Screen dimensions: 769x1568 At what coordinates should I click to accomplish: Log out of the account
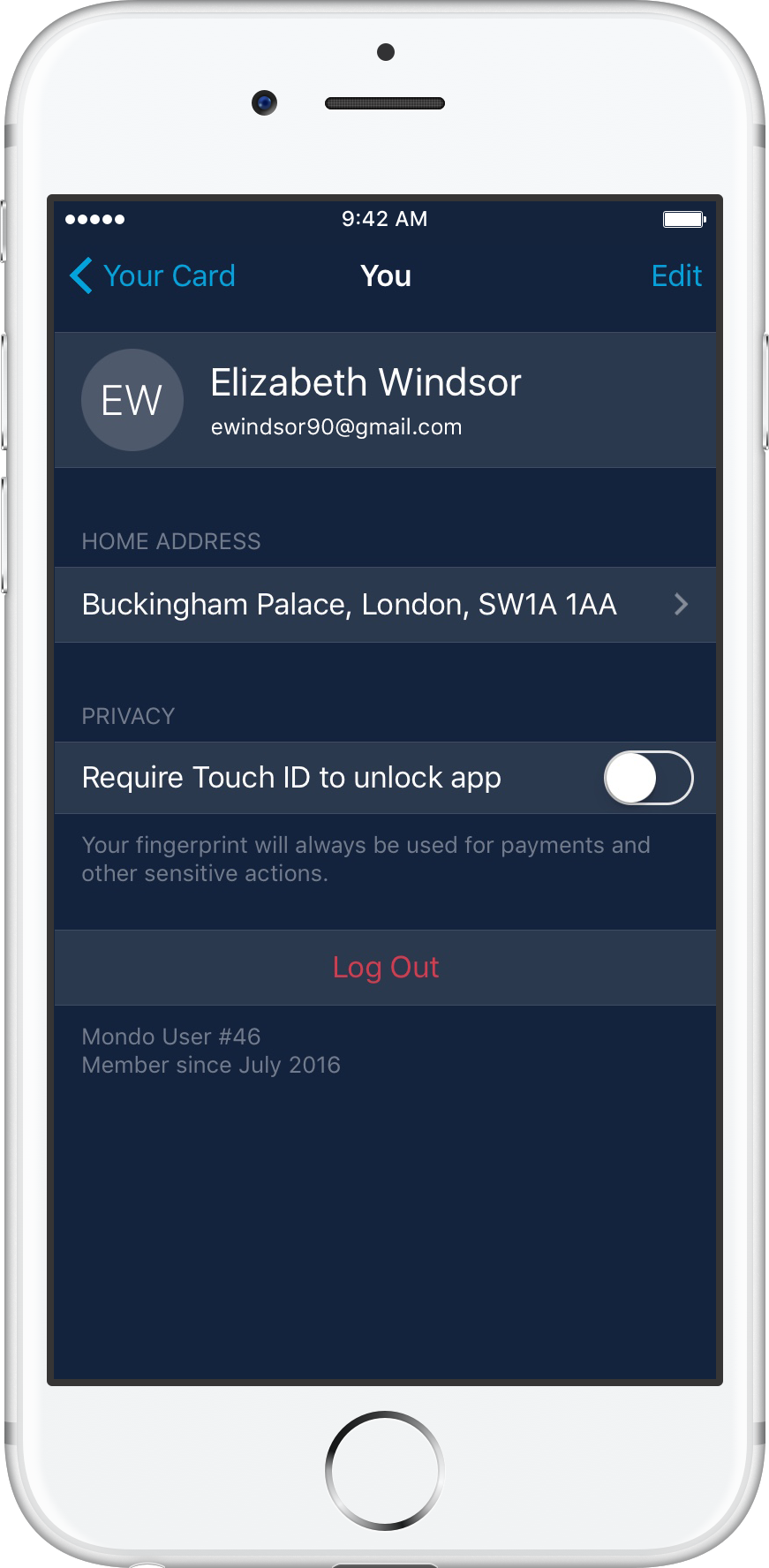pos(385,968)
